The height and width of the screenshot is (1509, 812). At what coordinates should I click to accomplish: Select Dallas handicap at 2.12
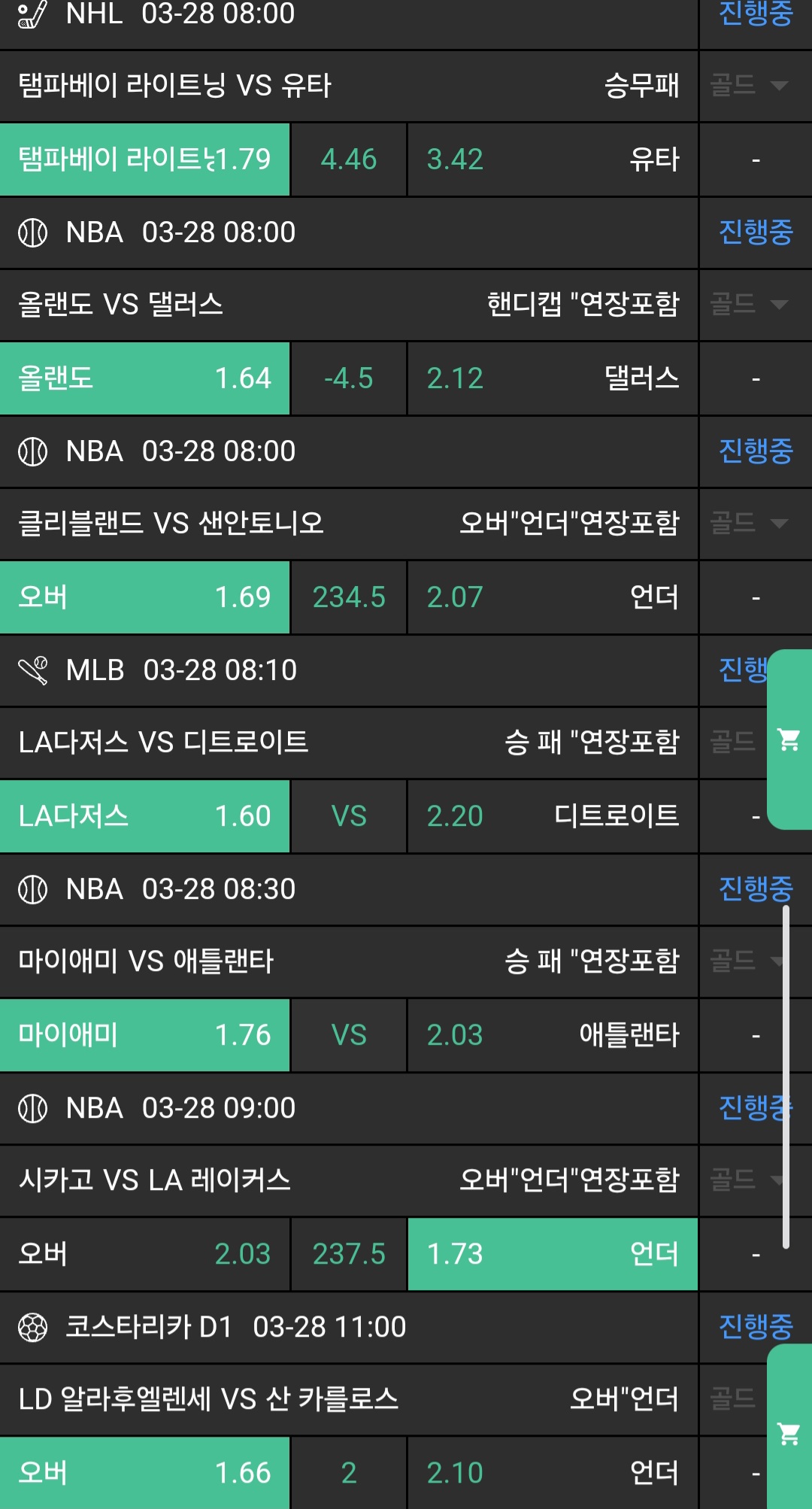coord(553,378)
